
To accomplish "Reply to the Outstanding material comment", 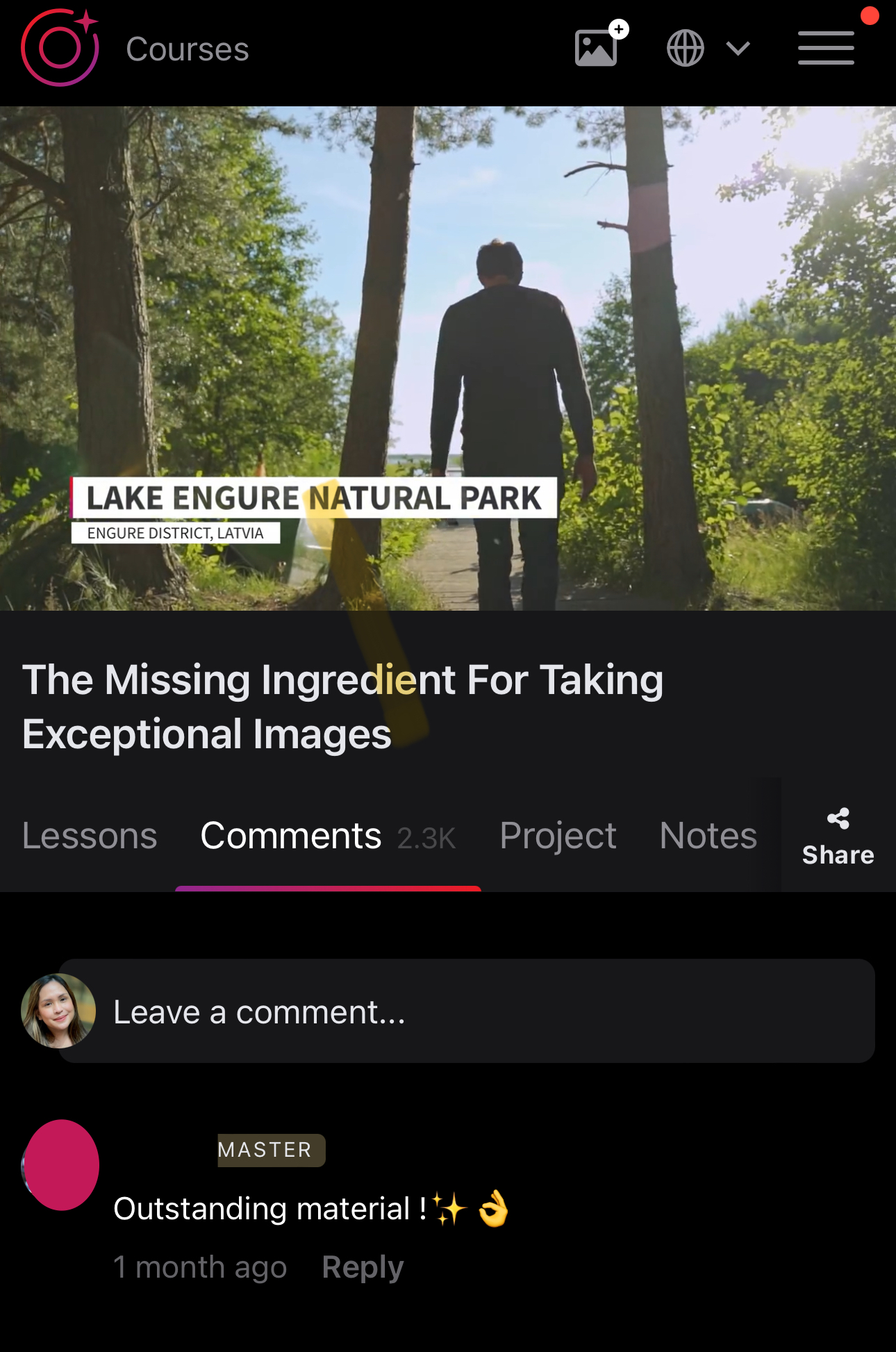I will (363, 1267).
